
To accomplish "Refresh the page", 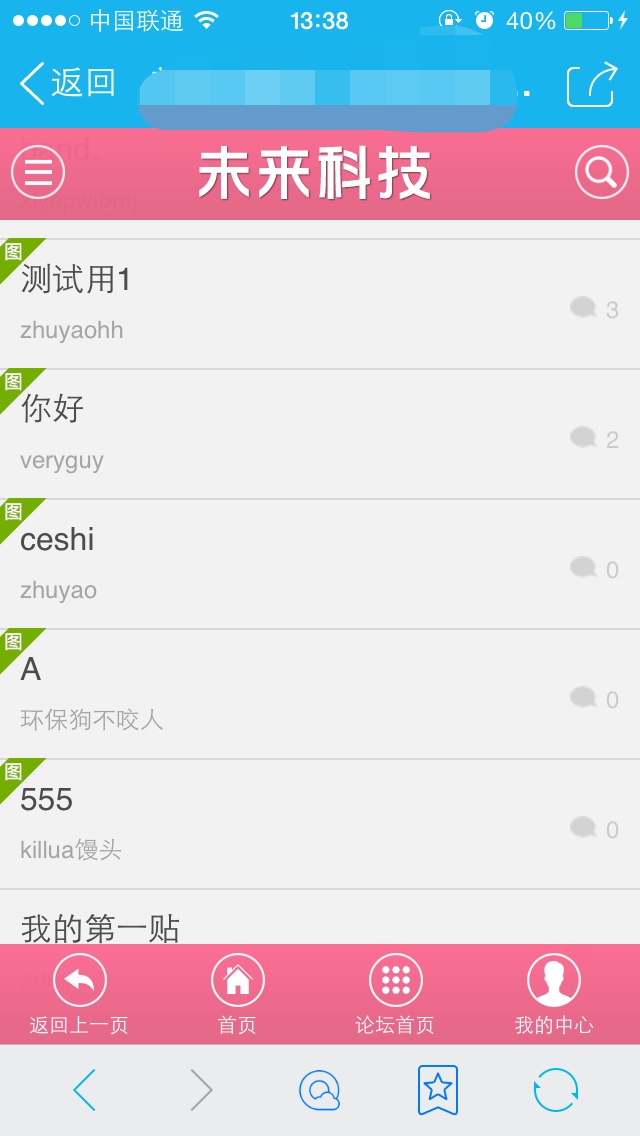I will (x=555, y=1090).
